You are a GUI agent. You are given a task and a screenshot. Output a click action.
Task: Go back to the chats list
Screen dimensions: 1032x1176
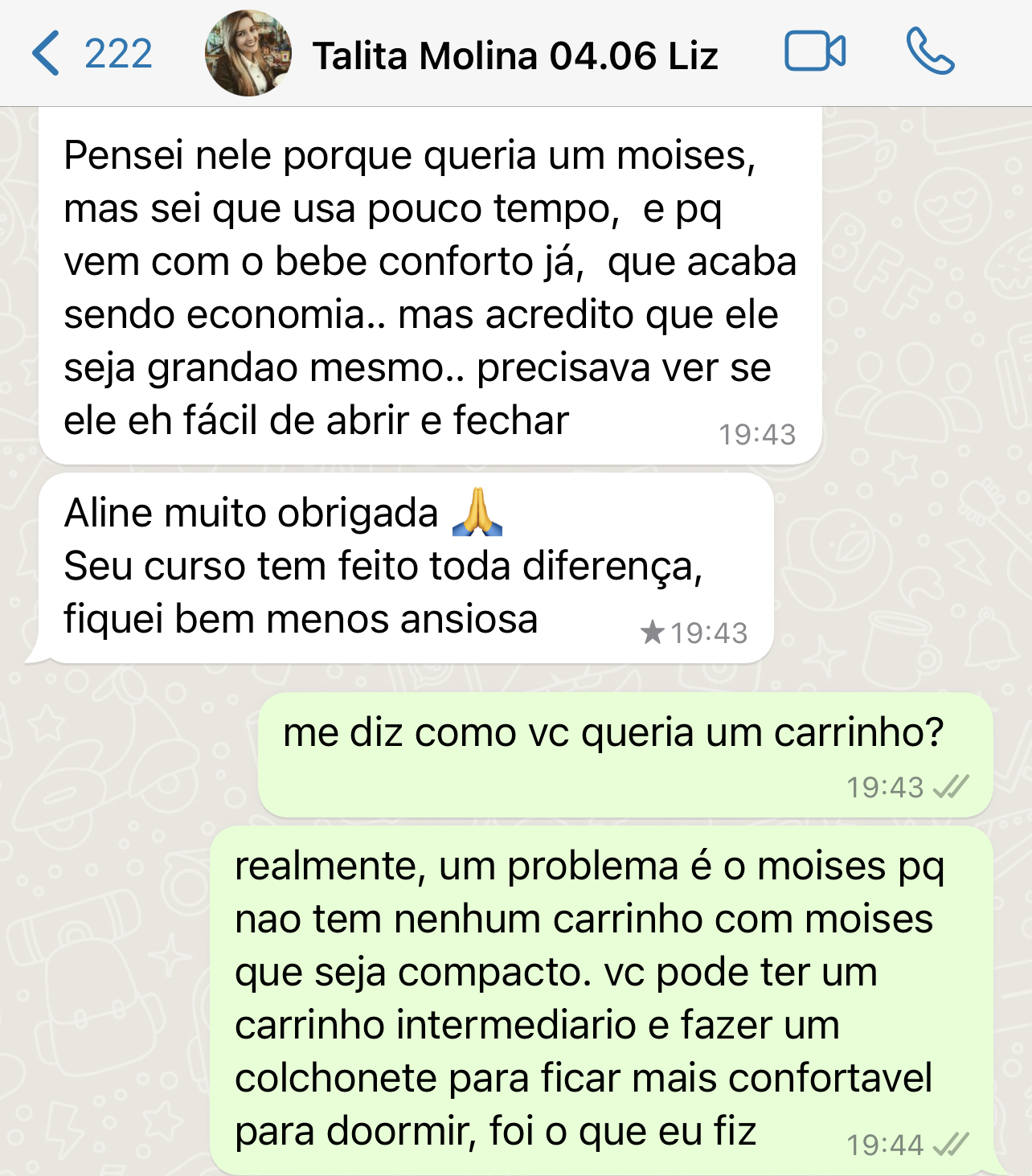click(90, 54)
